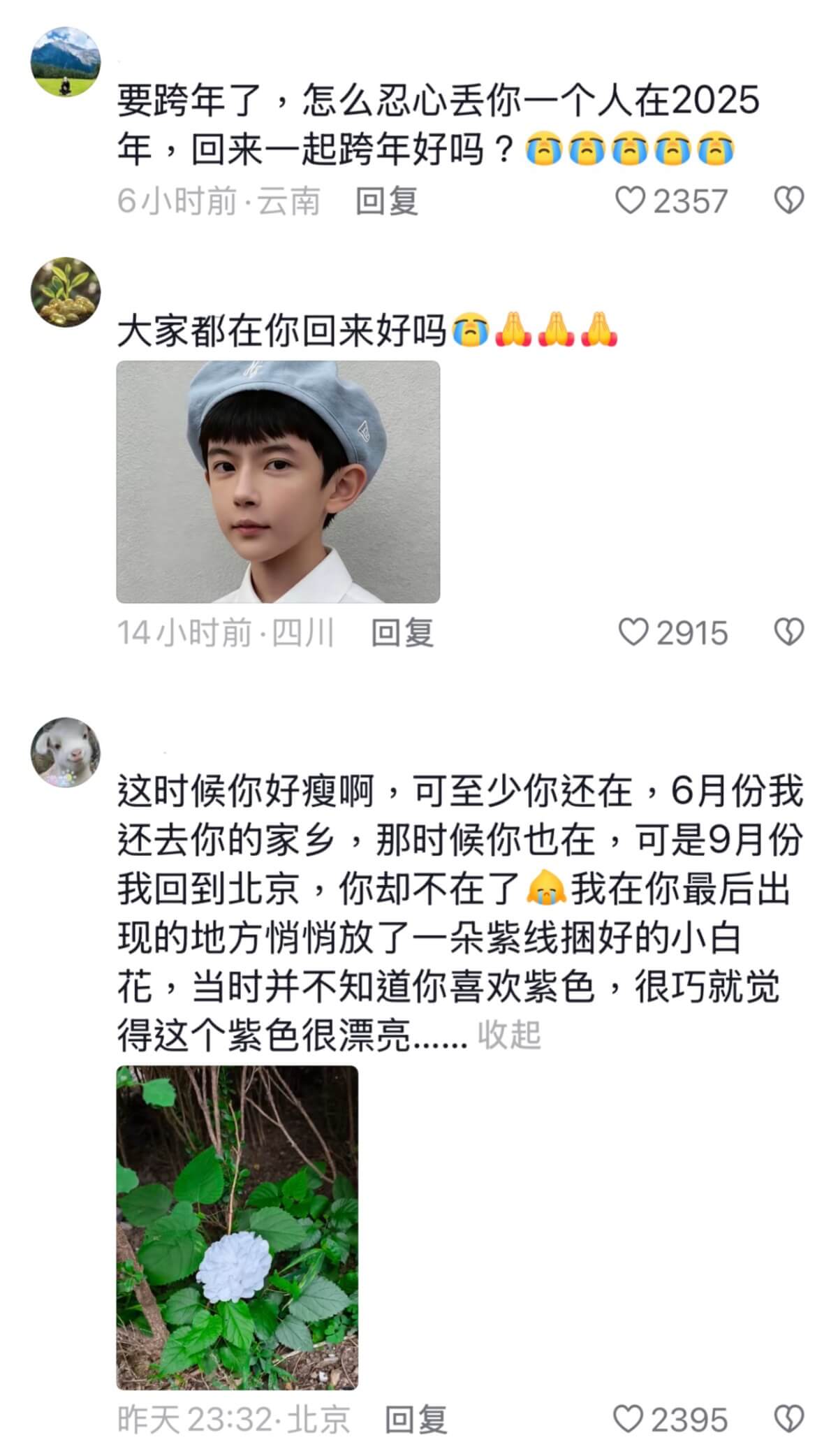The height and width of the screenshot is (1456, 838).
Task: Collapse the long comment via 收起
Action: [x=509, y=1035]
